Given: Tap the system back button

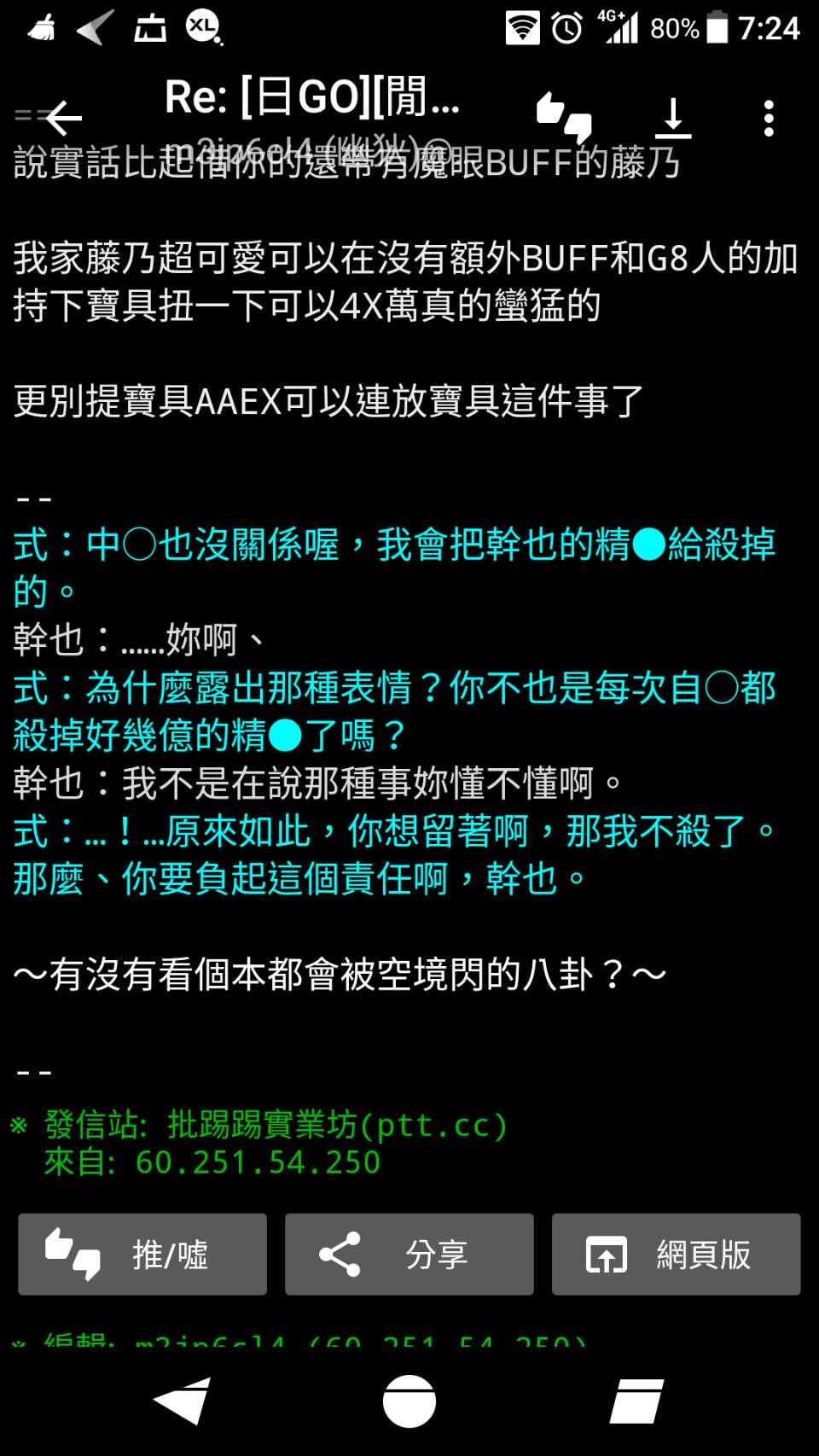Looking at the screenshot, I should pos(182,1401).
